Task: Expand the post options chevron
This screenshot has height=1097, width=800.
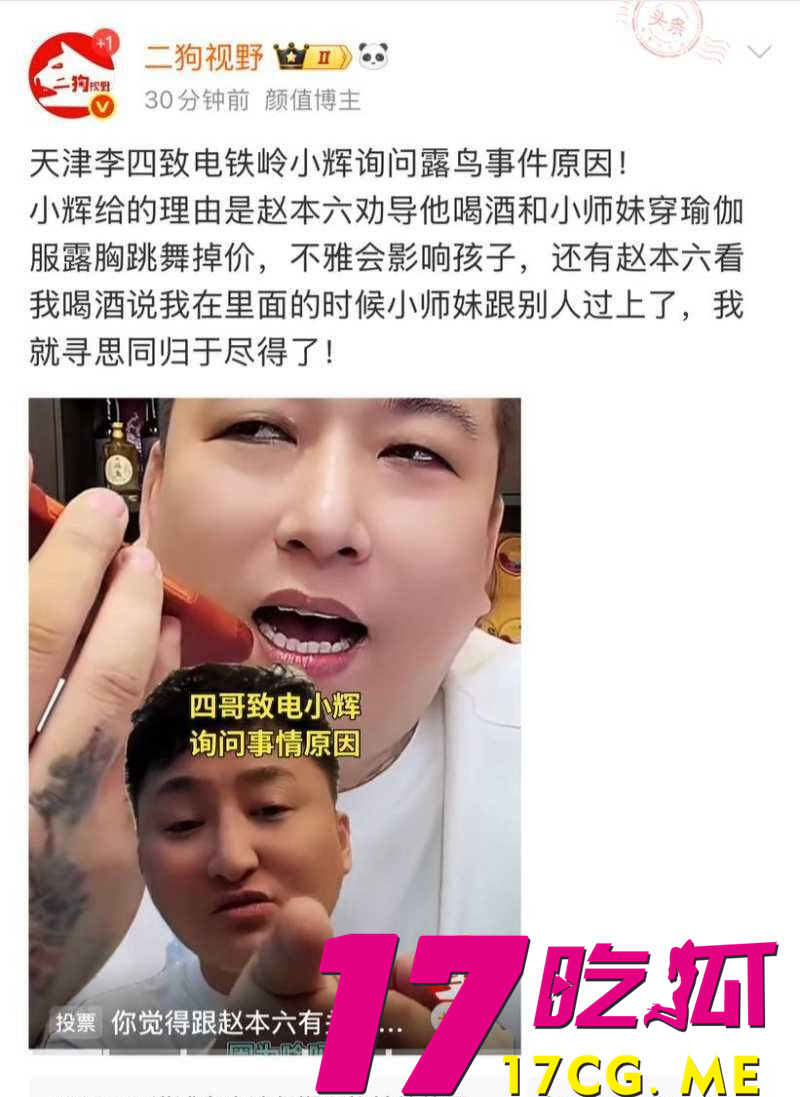Action: point(759,52)
